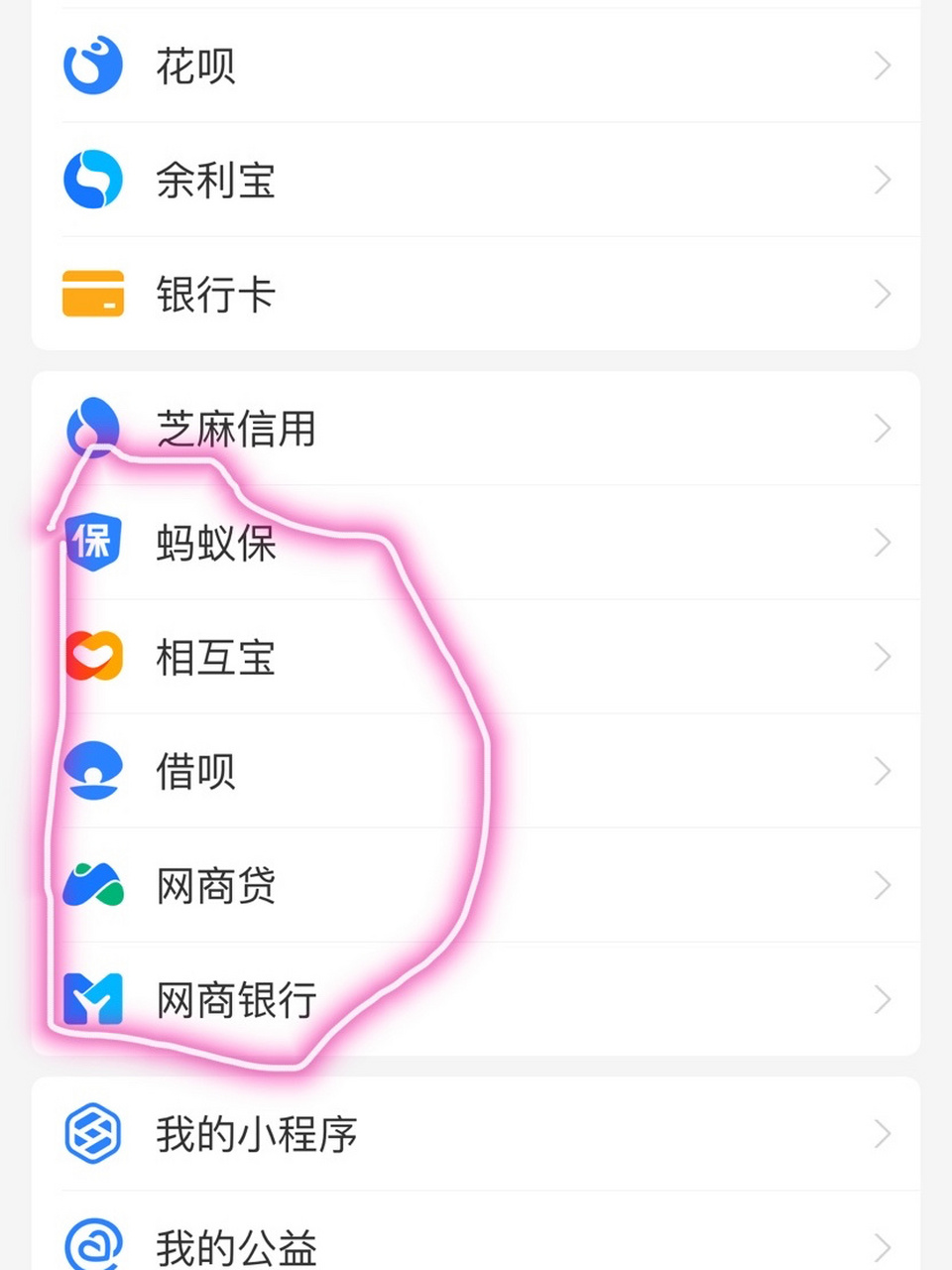Click the 我的公益 charity icon
952x1270 pixels.
click(x=92, y=1245)
